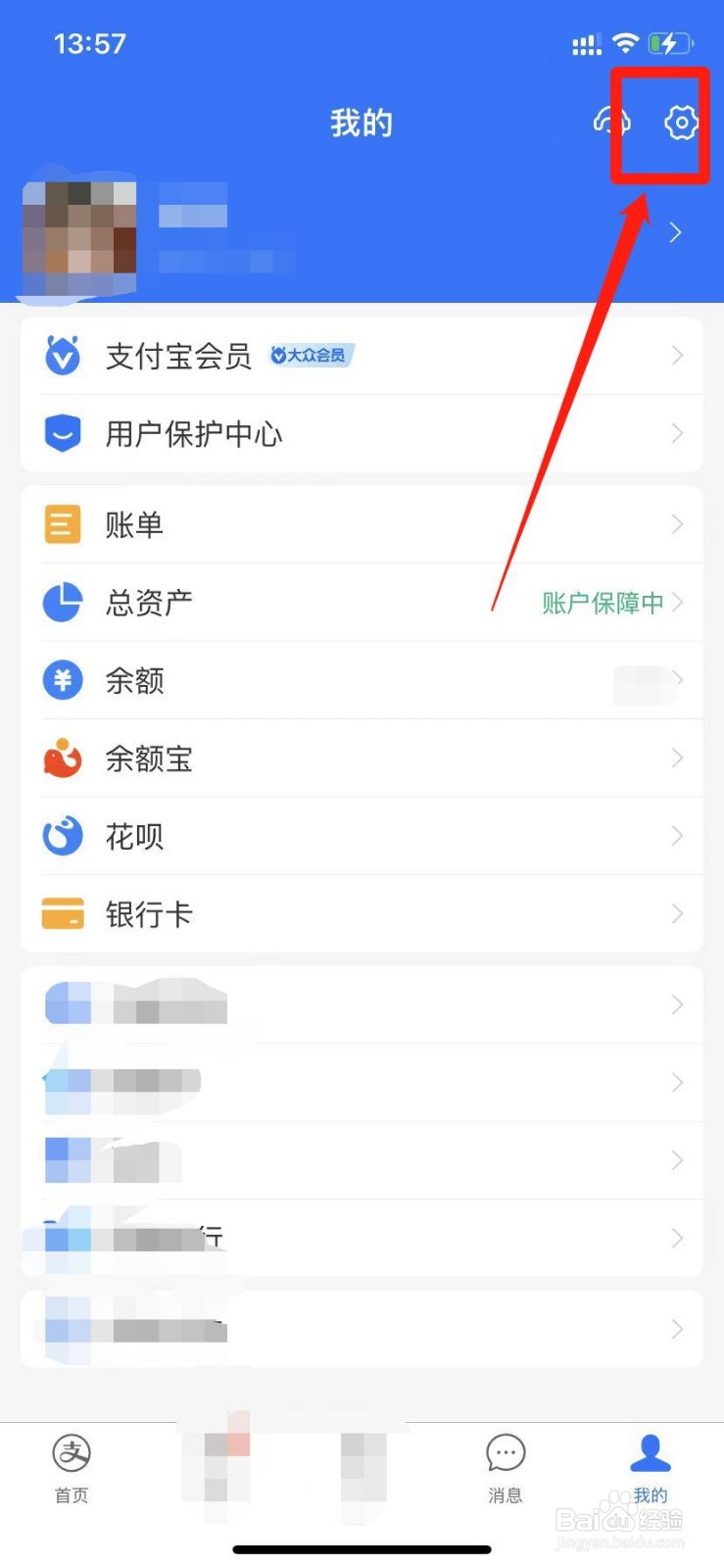Open the 账单 bill list icon
This screenshot has width=724, height=1568.
coord(62,524)
